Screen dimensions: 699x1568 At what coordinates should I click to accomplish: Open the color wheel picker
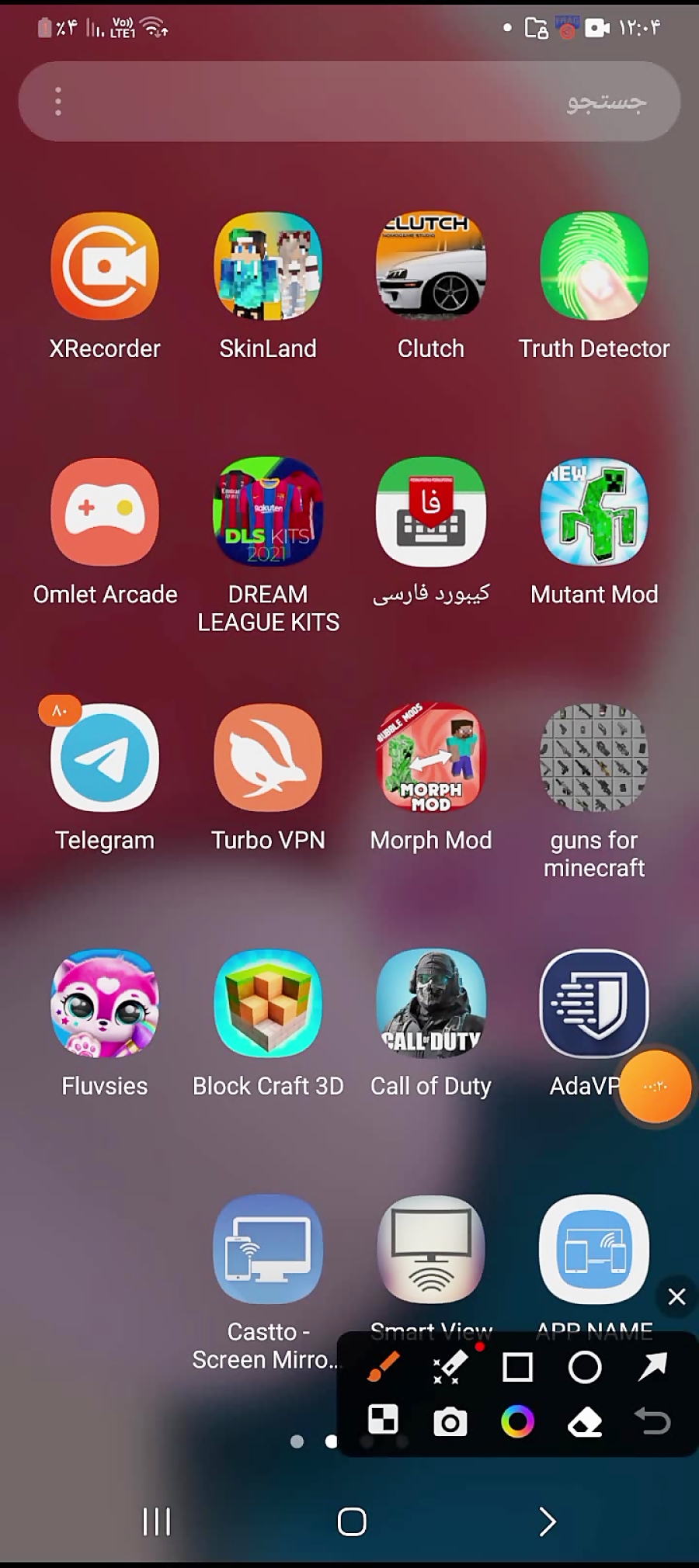(x=517, y=1422)
